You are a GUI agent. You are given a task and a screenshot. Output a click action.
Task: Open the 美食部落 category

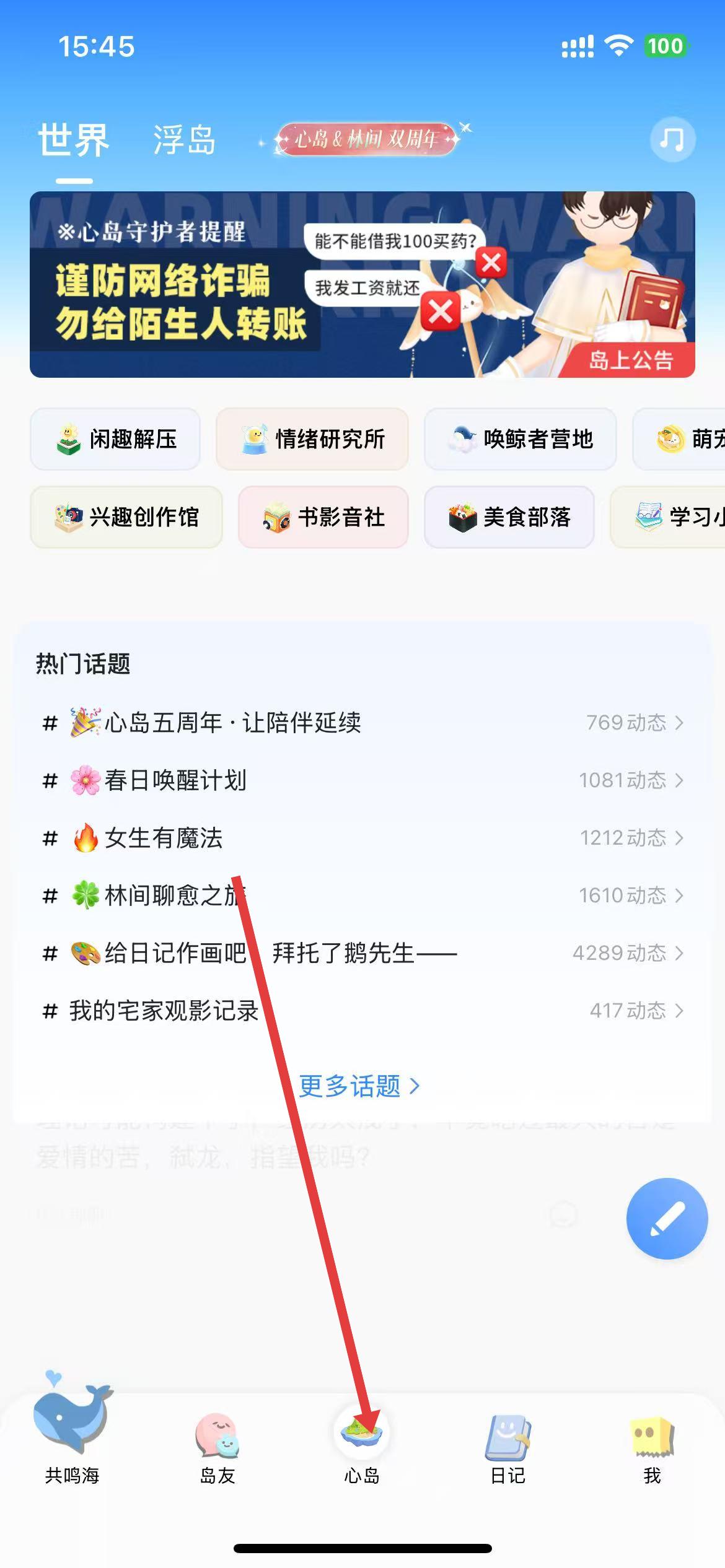(x=509, y=517)
